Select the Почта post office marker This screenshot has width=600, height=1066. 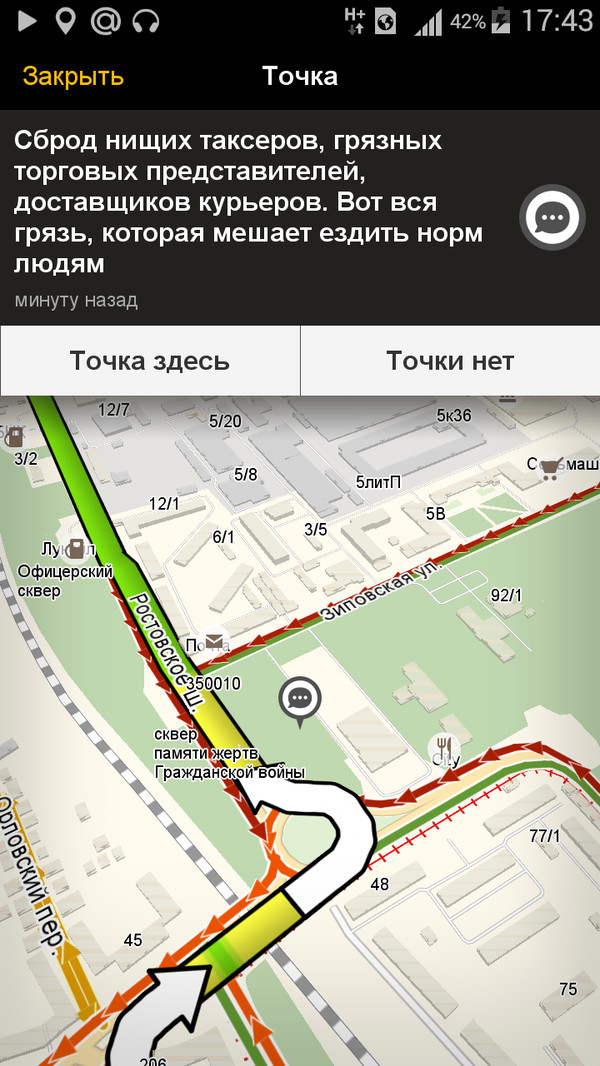click(214, 641)
